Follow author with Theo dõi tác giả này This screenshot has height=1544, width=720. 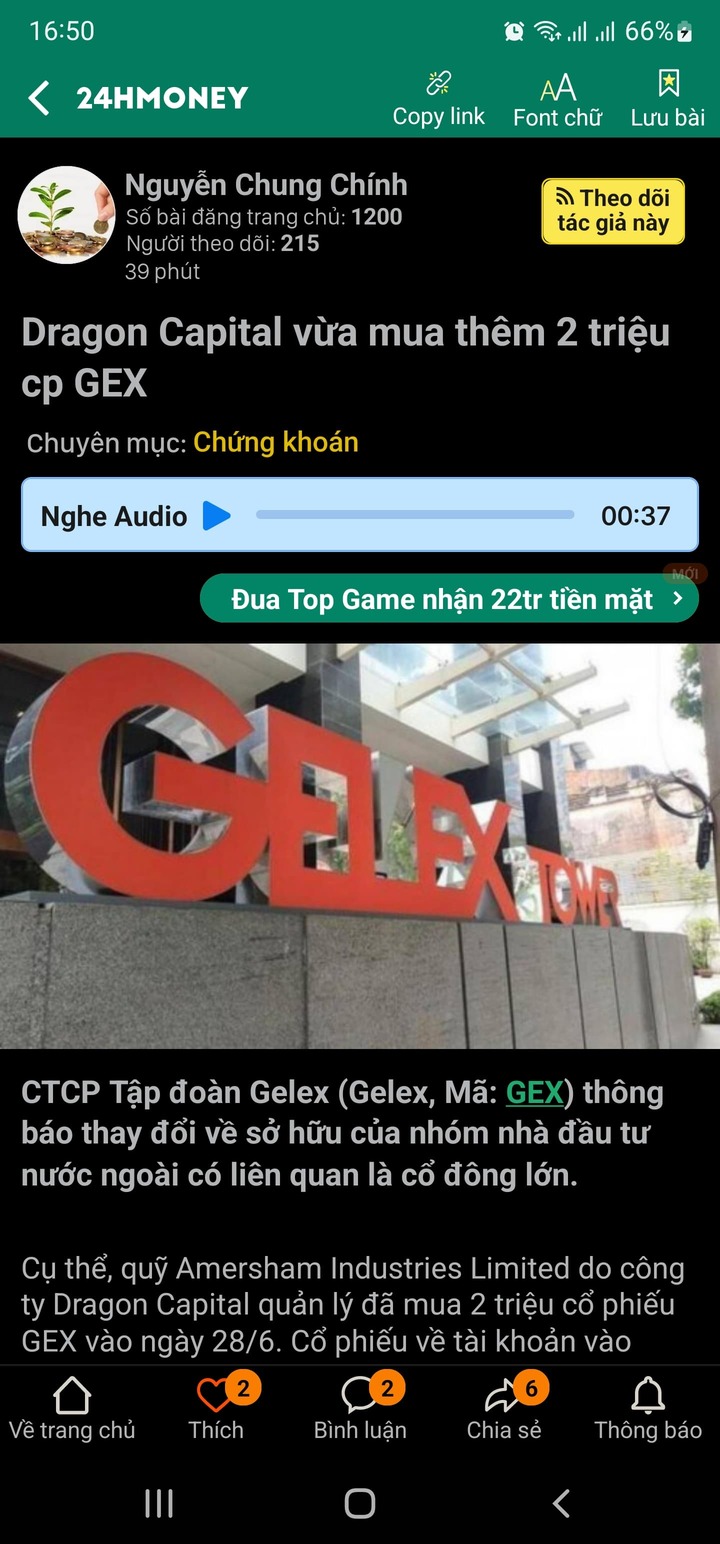612,211
